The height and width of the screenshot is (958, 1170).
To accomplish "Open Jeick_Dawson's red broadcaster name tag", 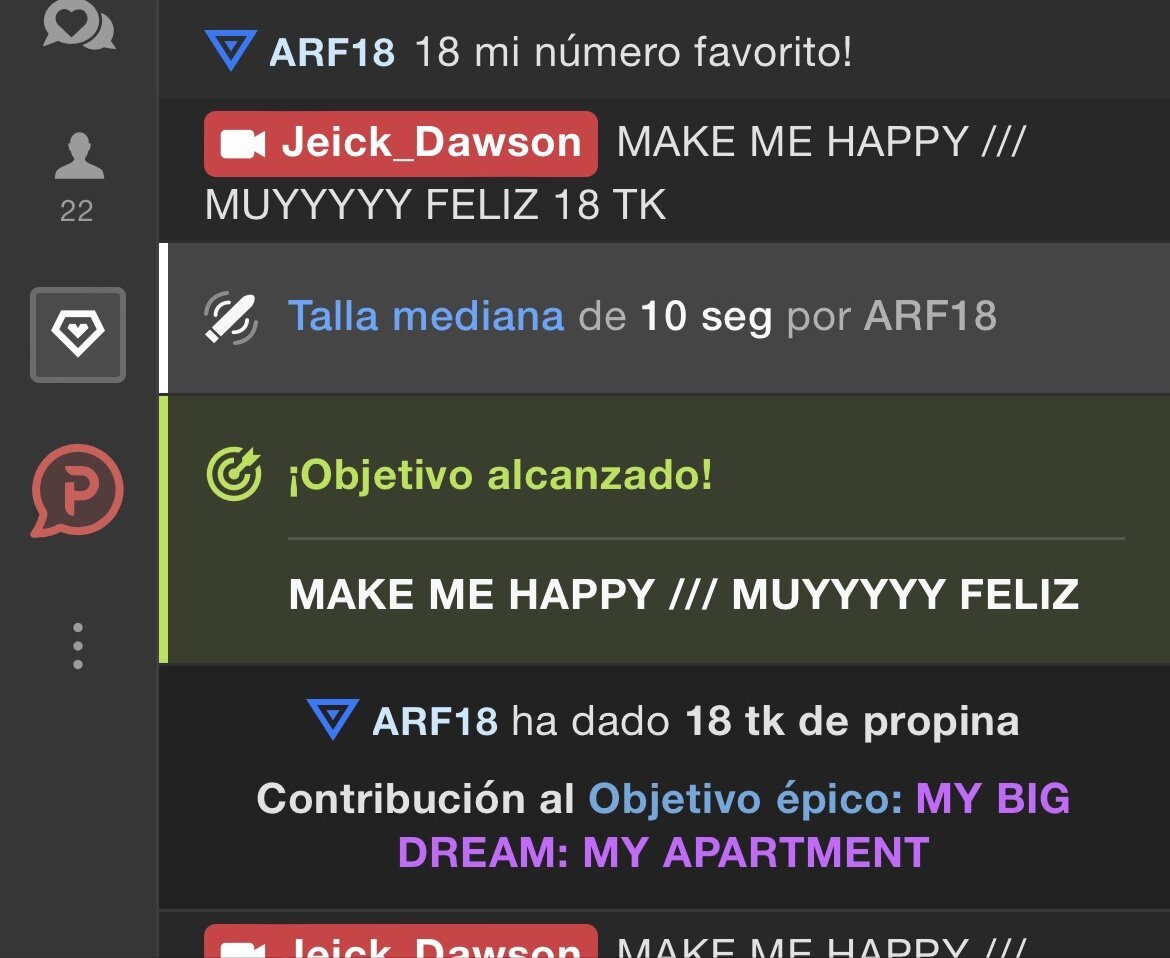I will [x=401, y=143].
